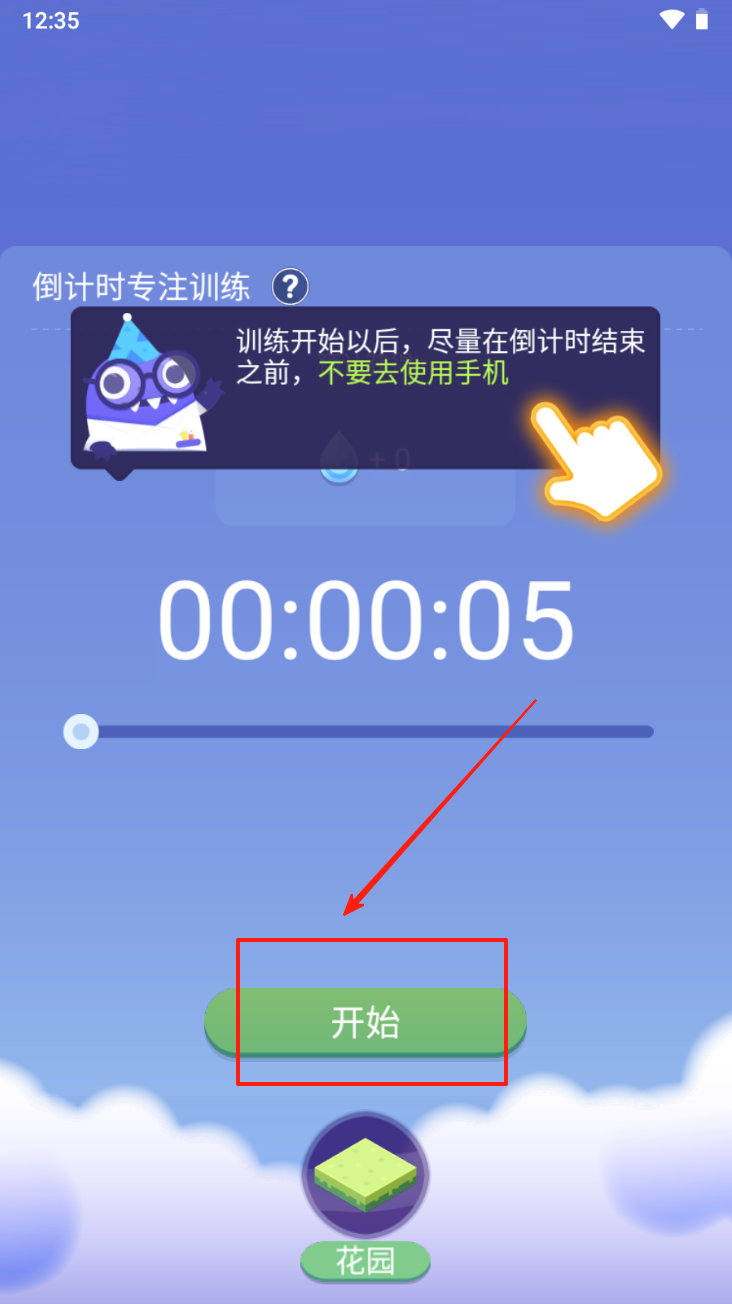Open the question mark help icon
The image size is (732, 1304).
(290, 288)
